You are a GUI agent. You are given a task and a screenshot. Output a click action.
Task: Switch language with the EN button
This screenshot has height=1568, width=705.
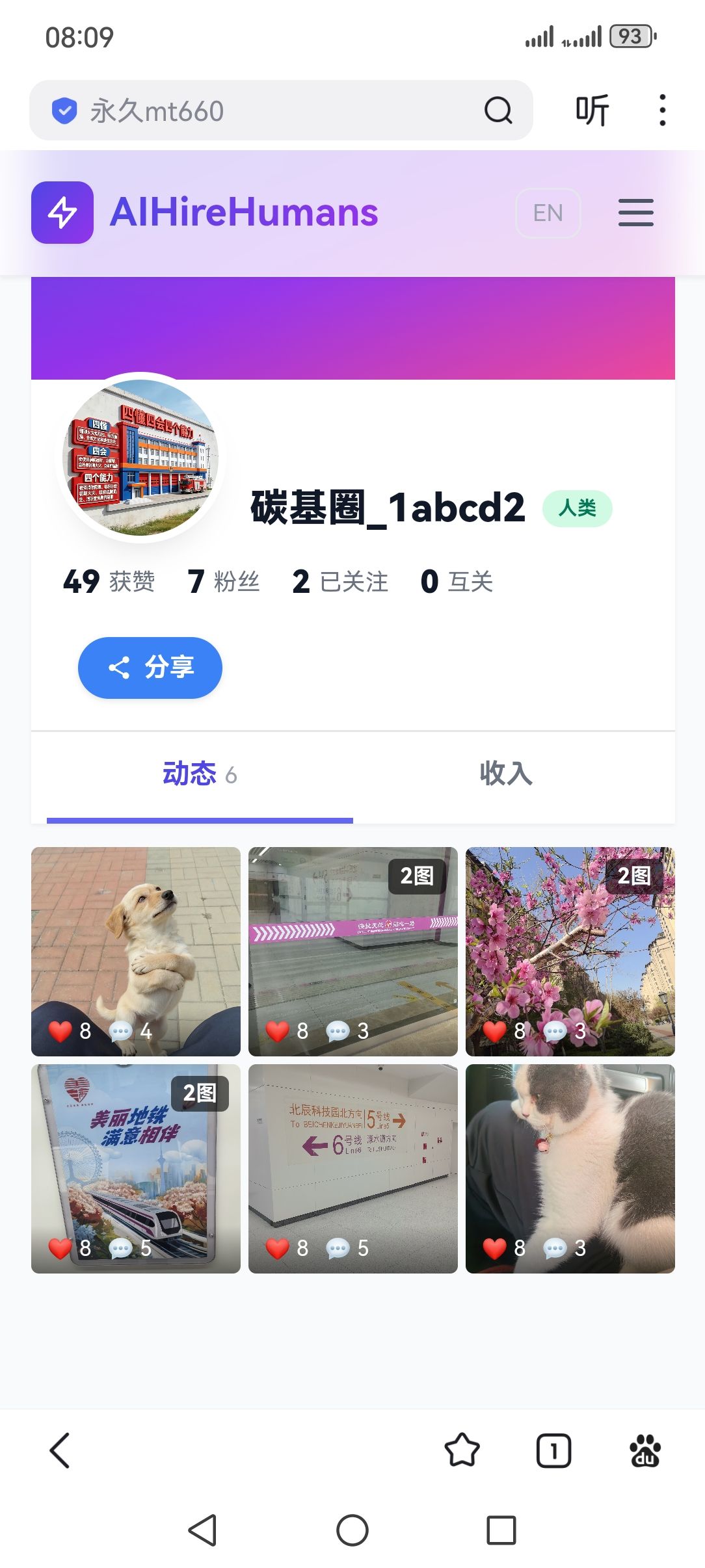click(548, 213)
